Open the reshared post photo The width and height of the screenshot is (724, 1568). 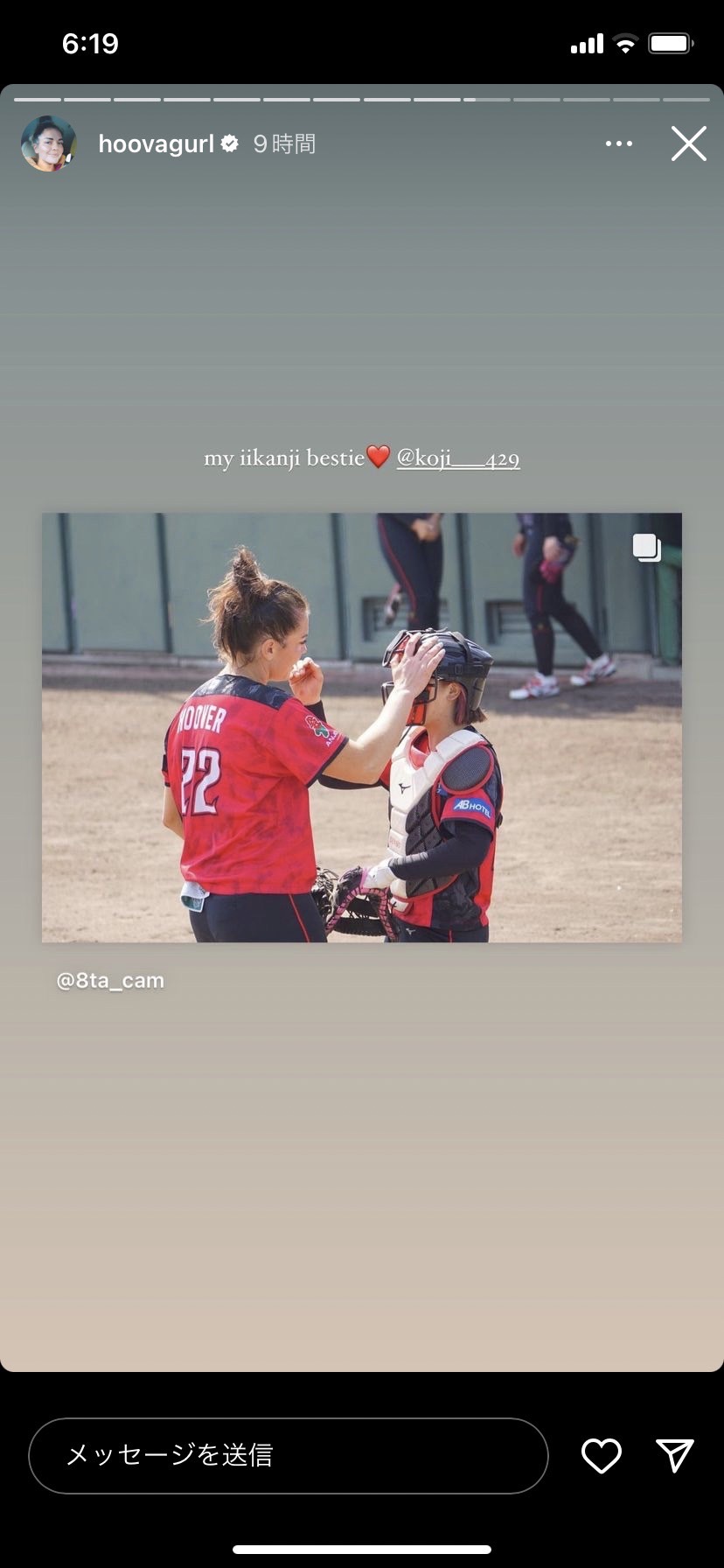click(362, 727)
